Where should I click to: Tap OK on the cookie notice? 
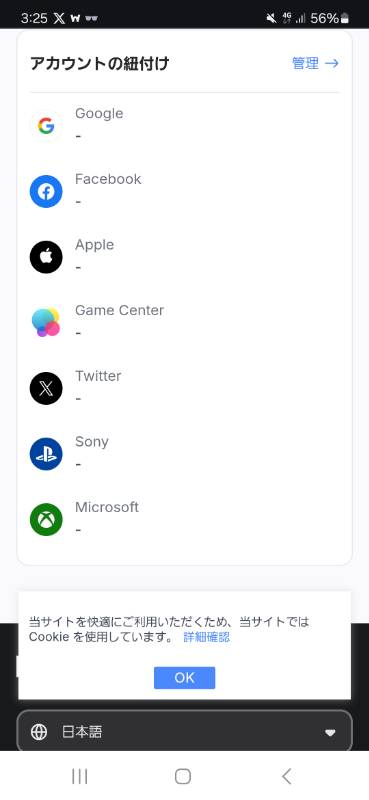coord(184,678)
